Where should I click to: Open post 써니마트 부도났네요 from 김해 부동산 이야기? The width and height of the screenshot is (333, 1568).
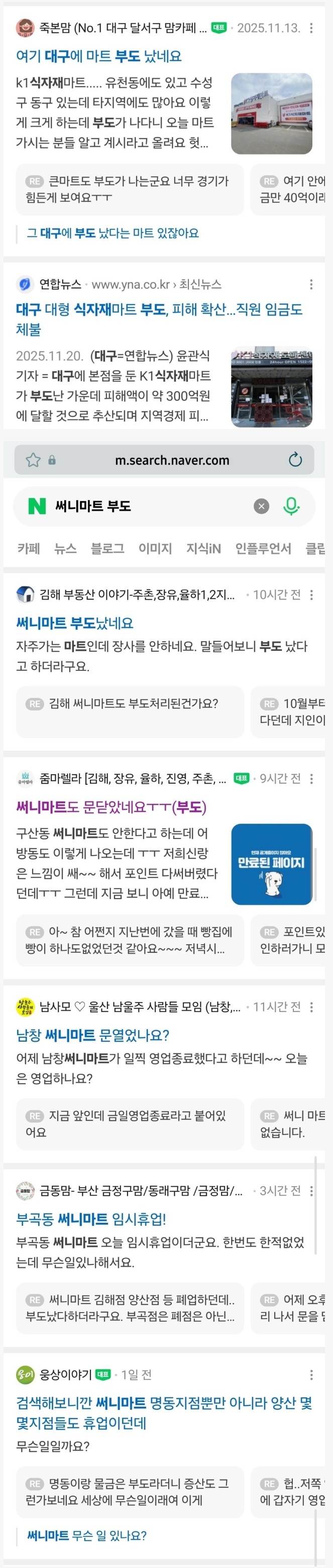74,623
